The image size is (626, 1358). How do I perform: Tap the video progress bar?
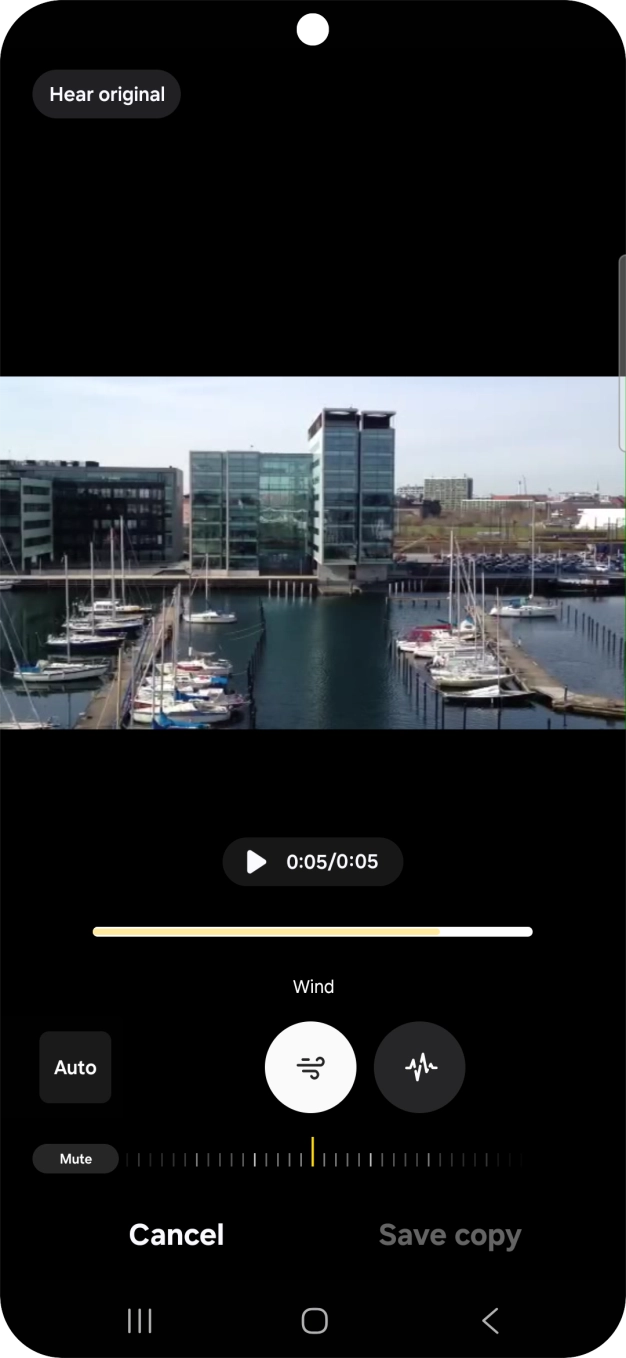312,932
